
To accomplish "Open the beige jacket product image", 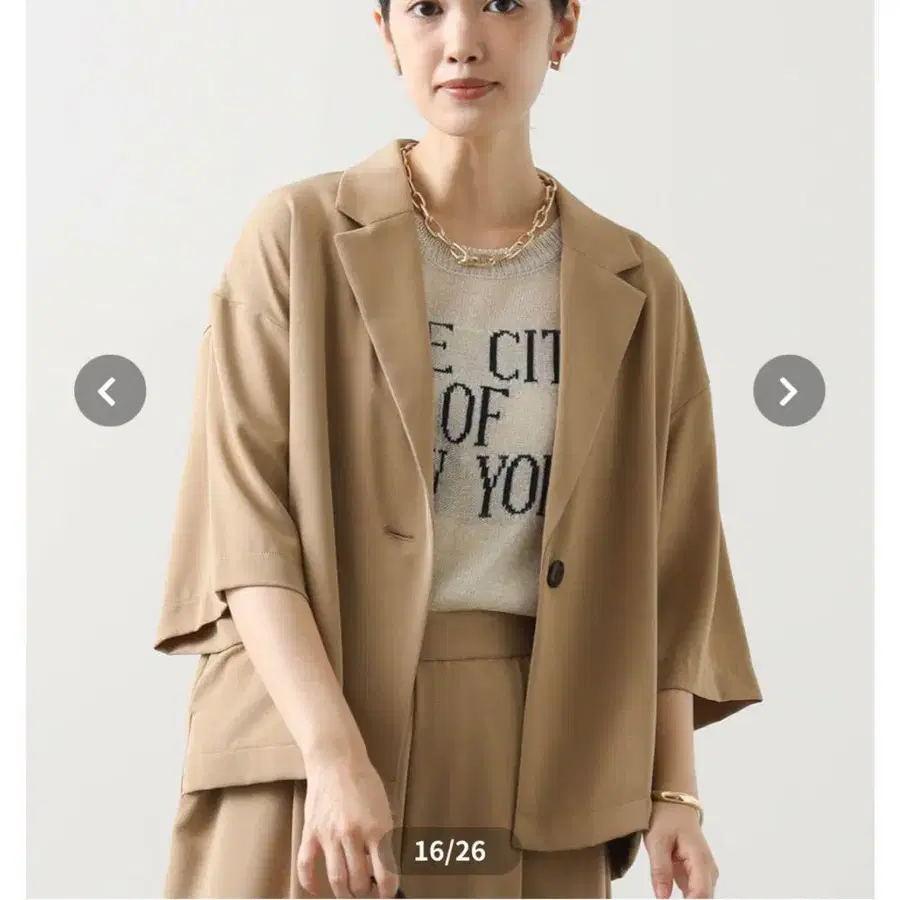I will (x=450, y=450).
